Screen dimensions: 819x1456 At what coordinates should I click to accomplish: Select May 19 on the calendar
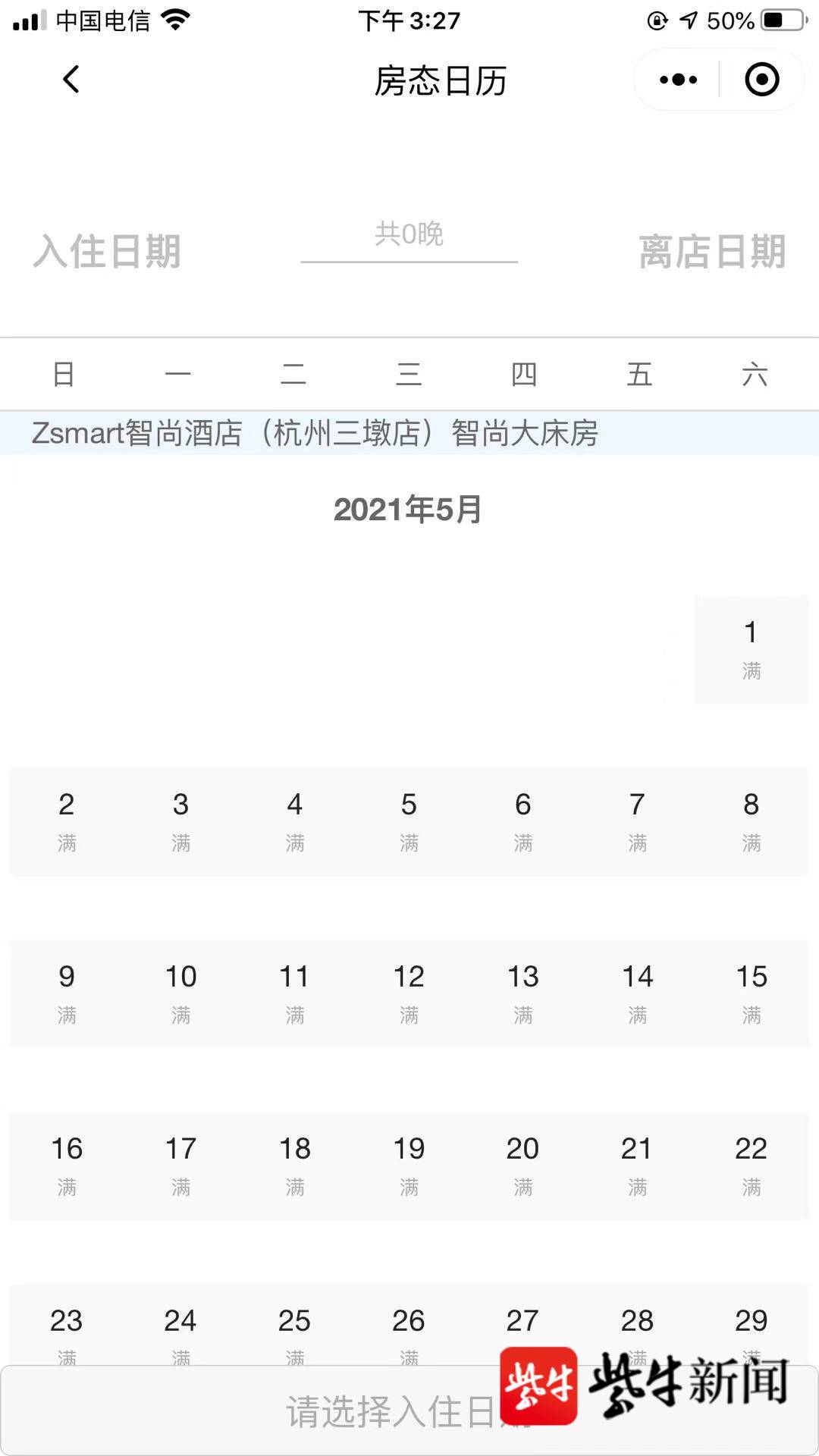click(x=409, y=1166)
